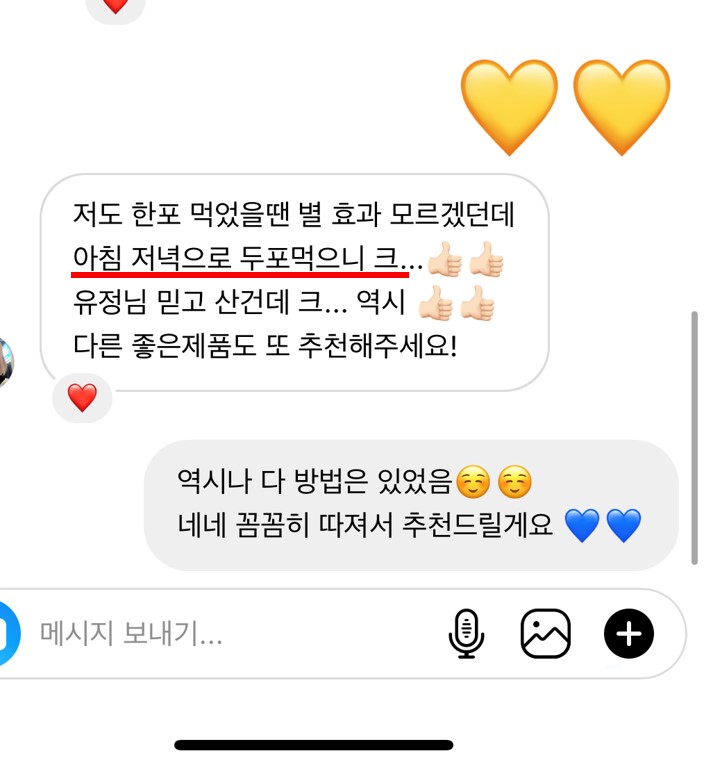This screenshot has height=767, width=704.
Task: Open the sender's profile picture
Action: point(6,363)
